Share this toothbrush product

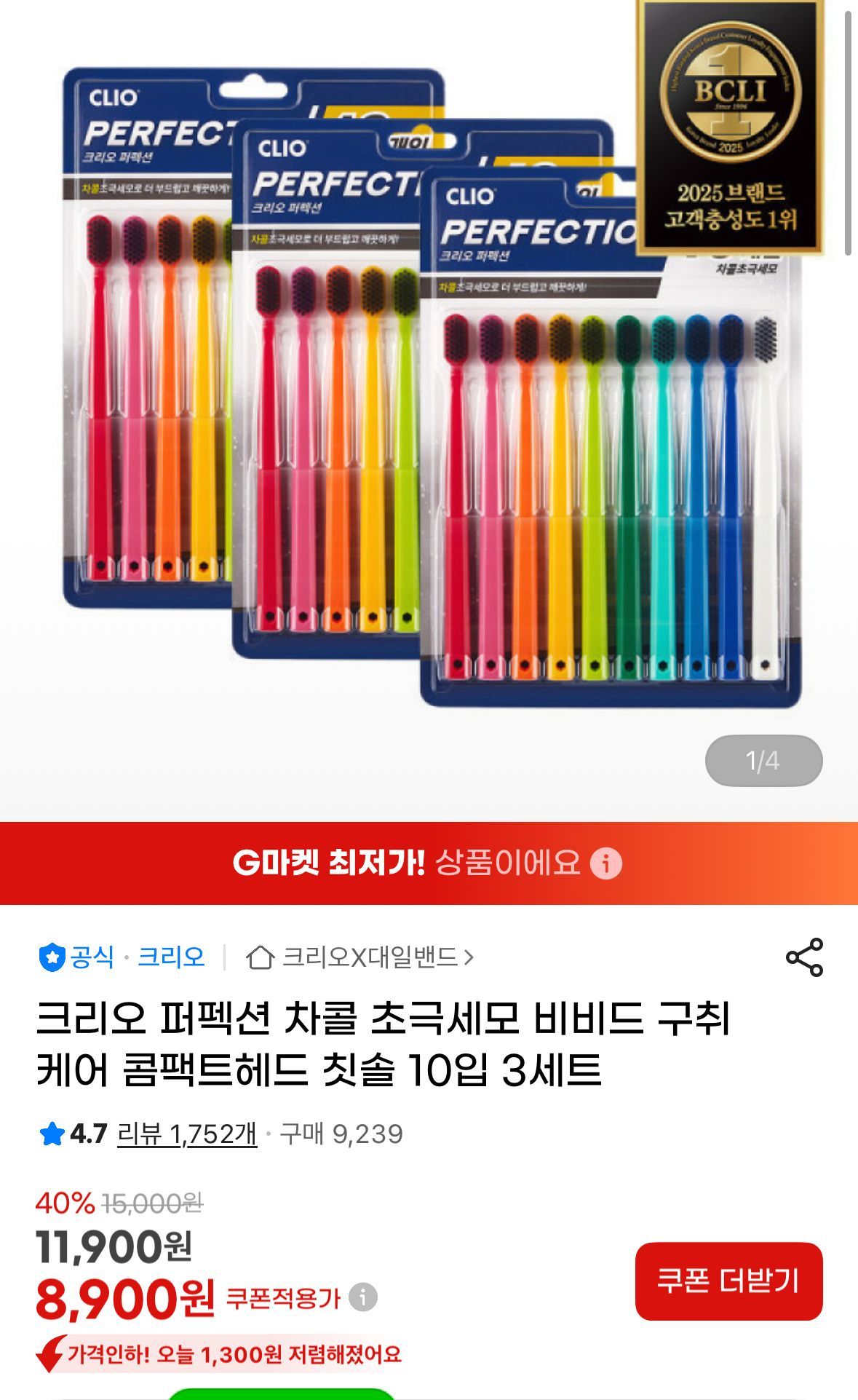point(804,957)
